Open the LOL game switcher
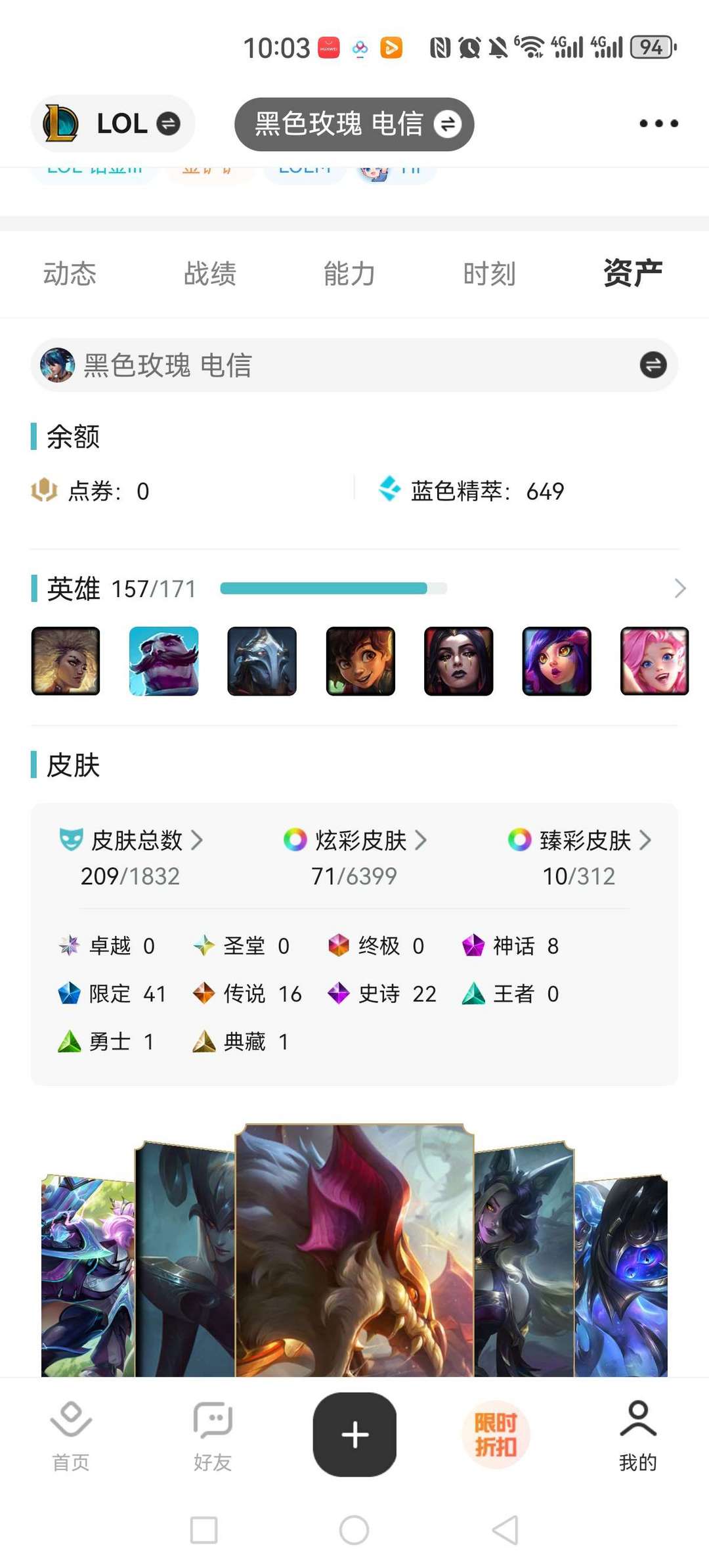709x1568 pixels. (x=112, y=123)
